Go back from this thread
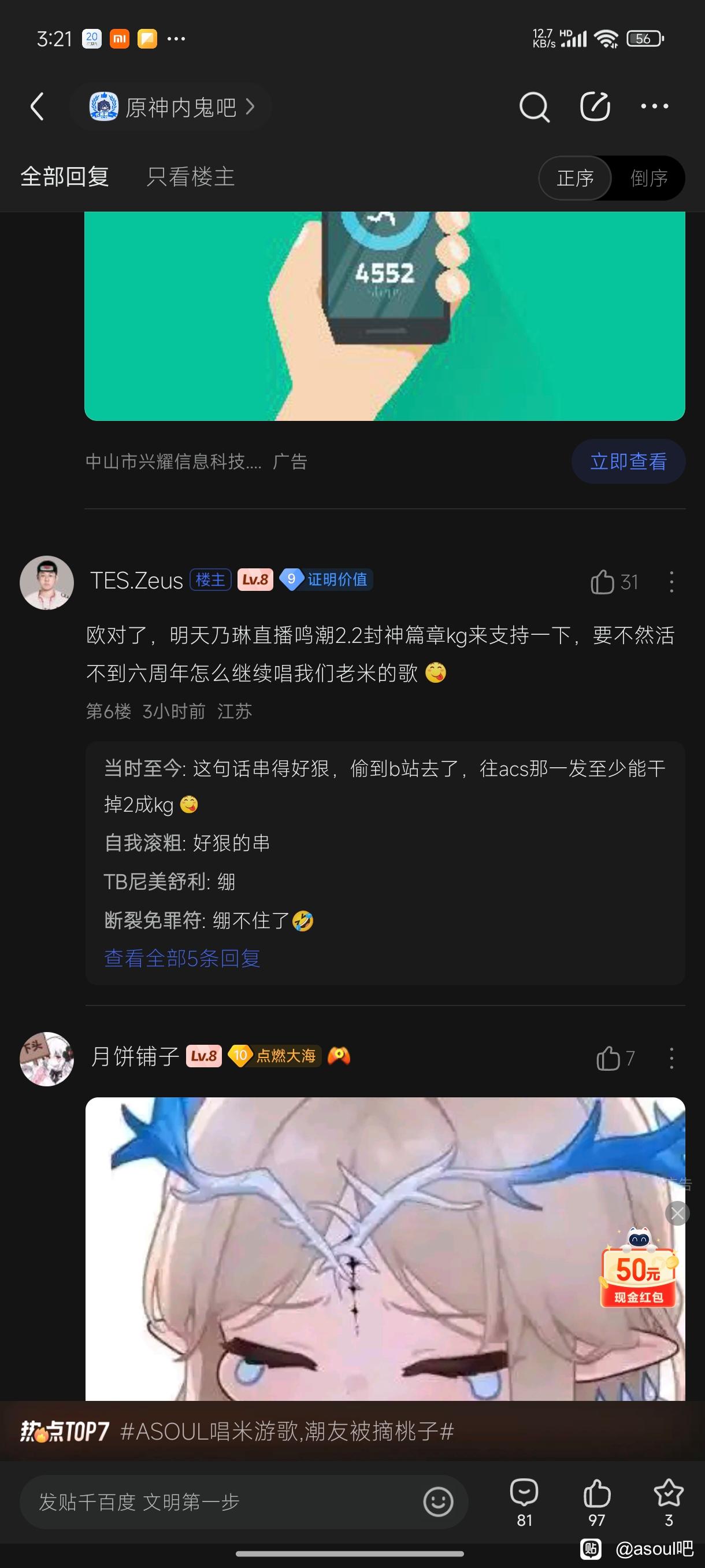Viewport: 705px width, 1568px height. pos(38,107)
